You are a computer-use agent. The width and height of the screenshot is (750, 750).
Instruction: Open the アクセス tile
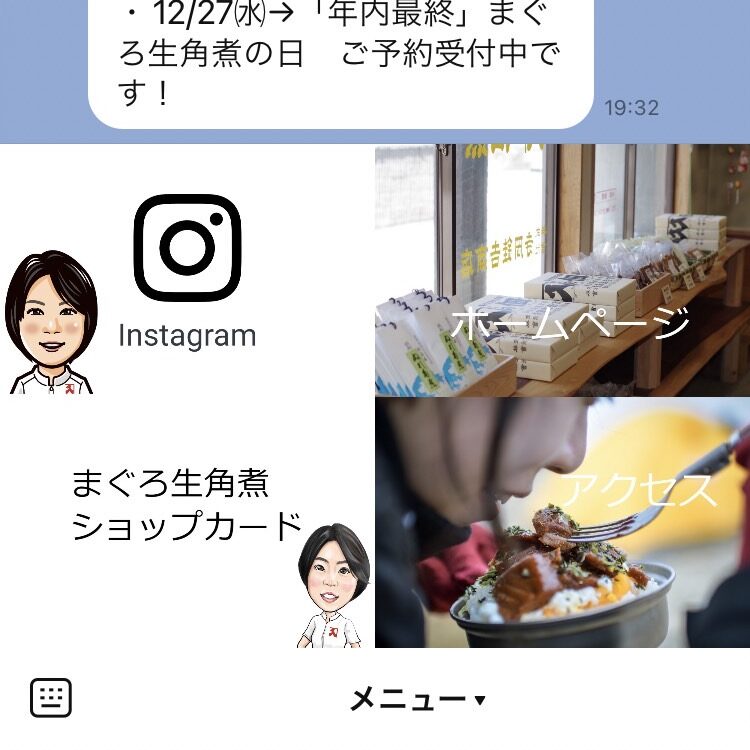point(562,520)
